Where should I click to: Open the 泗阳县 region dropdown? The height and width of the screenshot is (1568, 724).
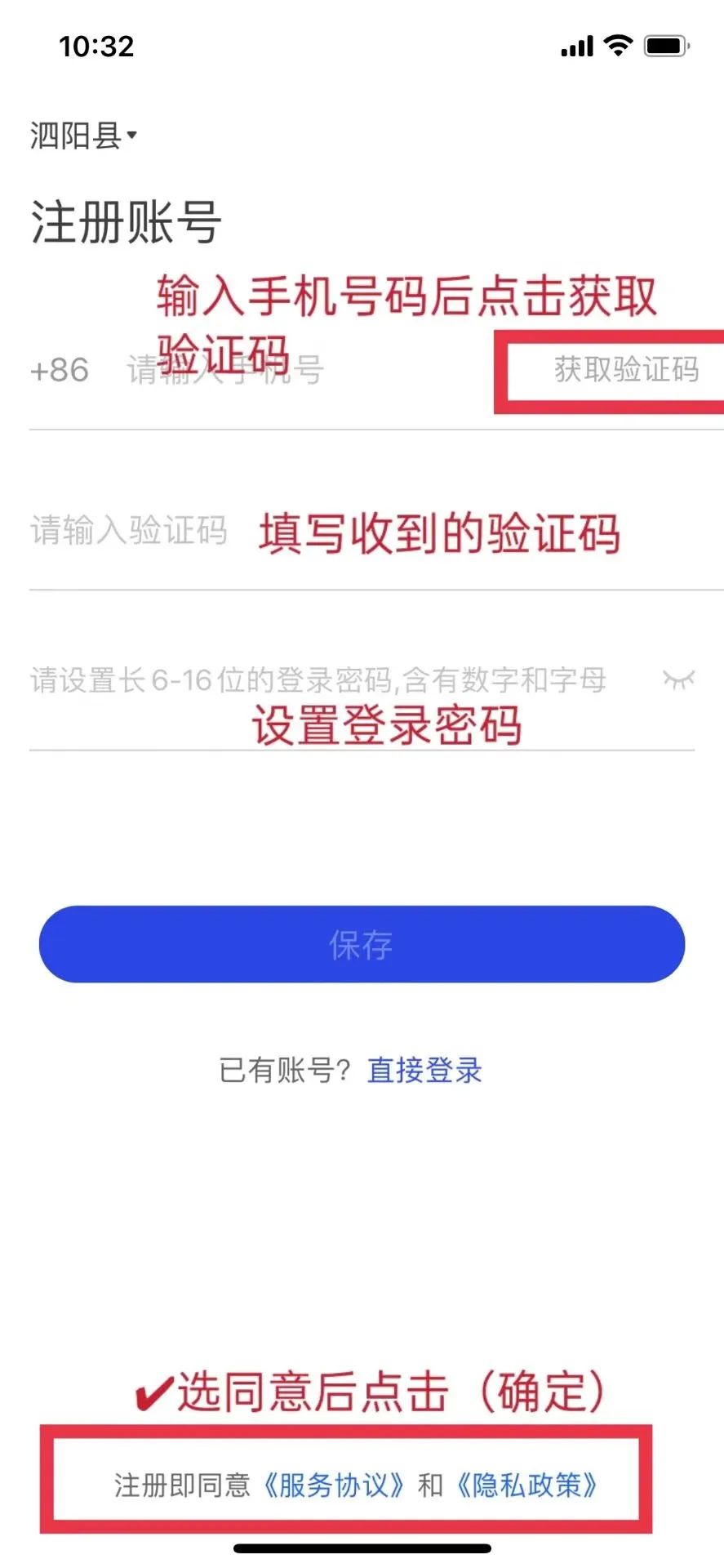click(83, 136)
